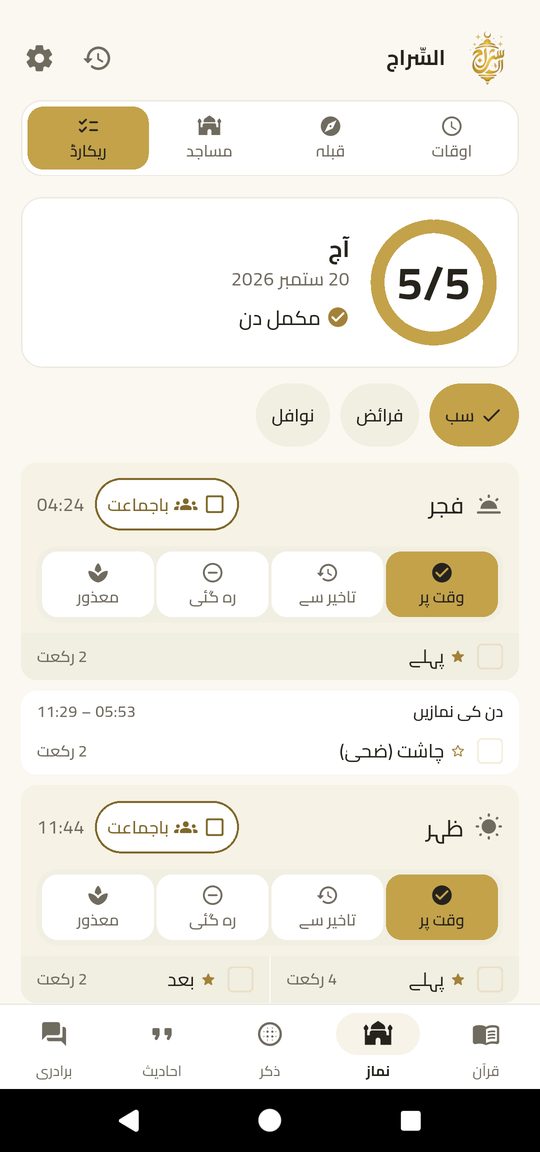
Task: Open the برادری bottom tab
Action: pos(54,1048)
